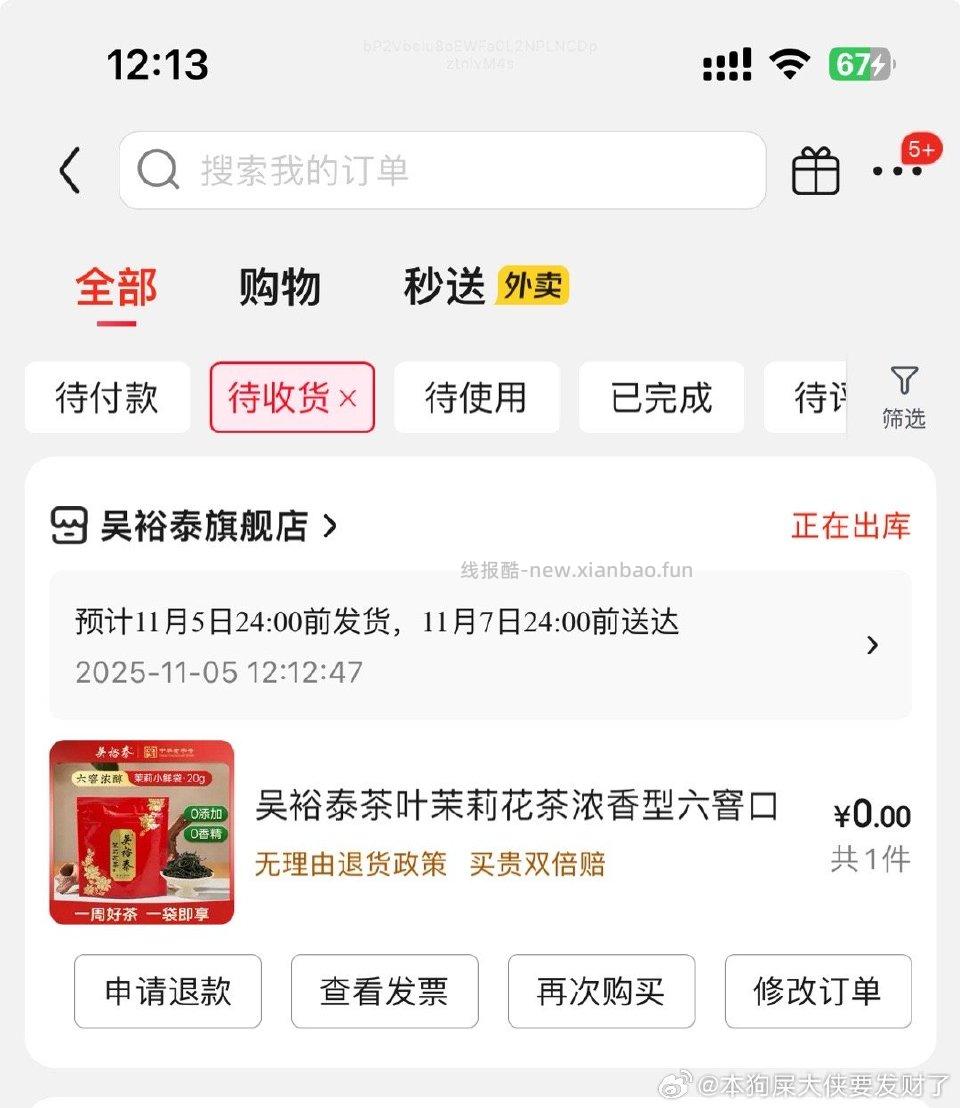Select the 待付款 filter chip
Image resolution: width=960 pixels, height=1108 pixels.
pos(107,397)
